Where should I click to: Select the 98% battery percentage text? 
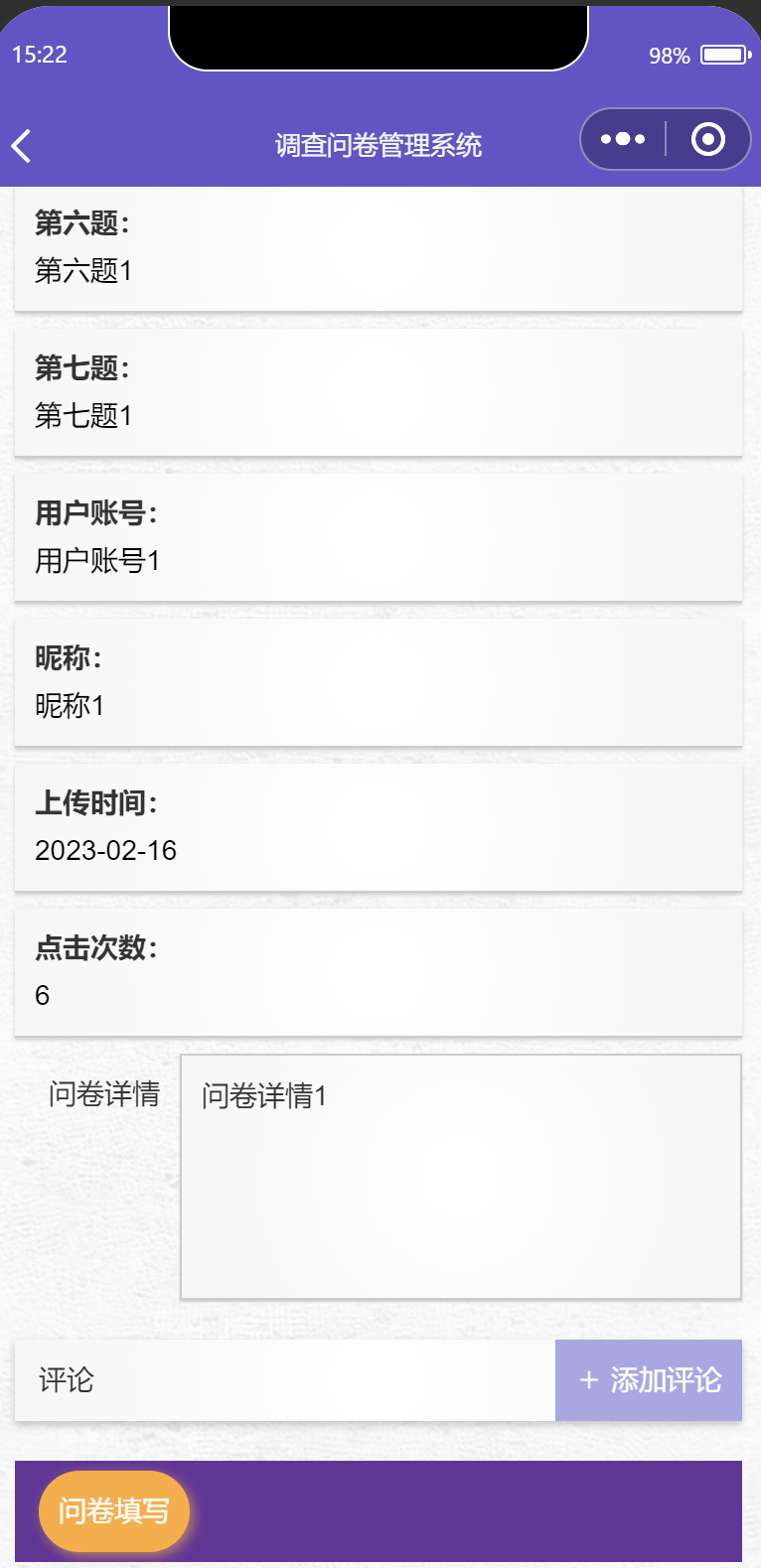[x=668, y=57]
